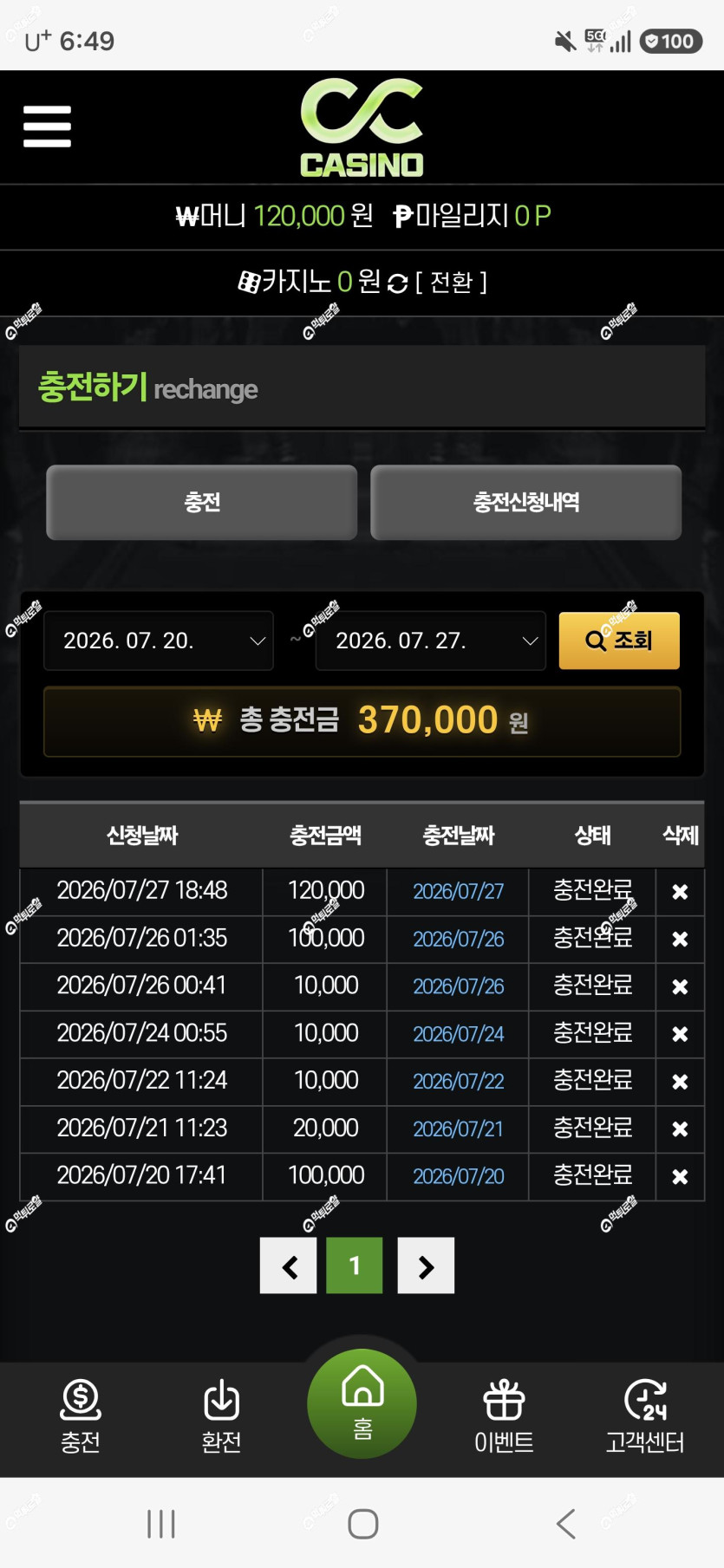The height and width of the screenshot is (1568, 724).
Task: Open the end date 2026. 07. 27. picker
Action: click(x=431, y=641)
